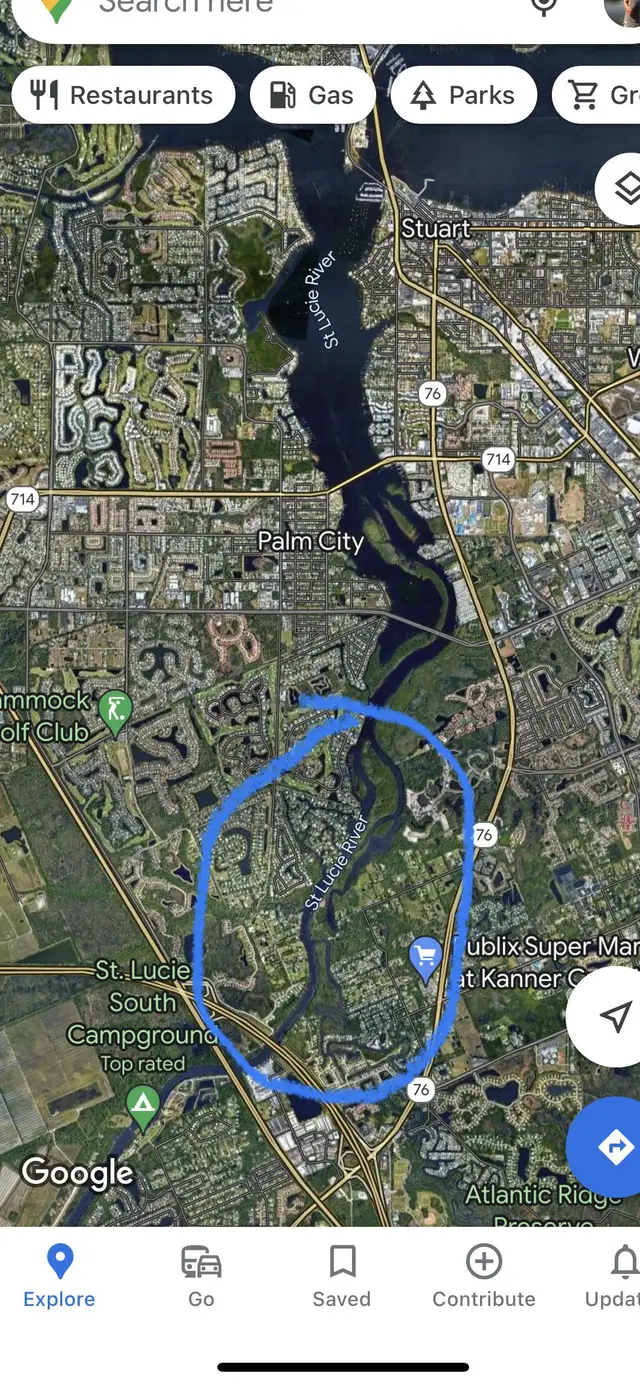
Task: Filter map by Gas stations
Action: click(x=313, y=95)
